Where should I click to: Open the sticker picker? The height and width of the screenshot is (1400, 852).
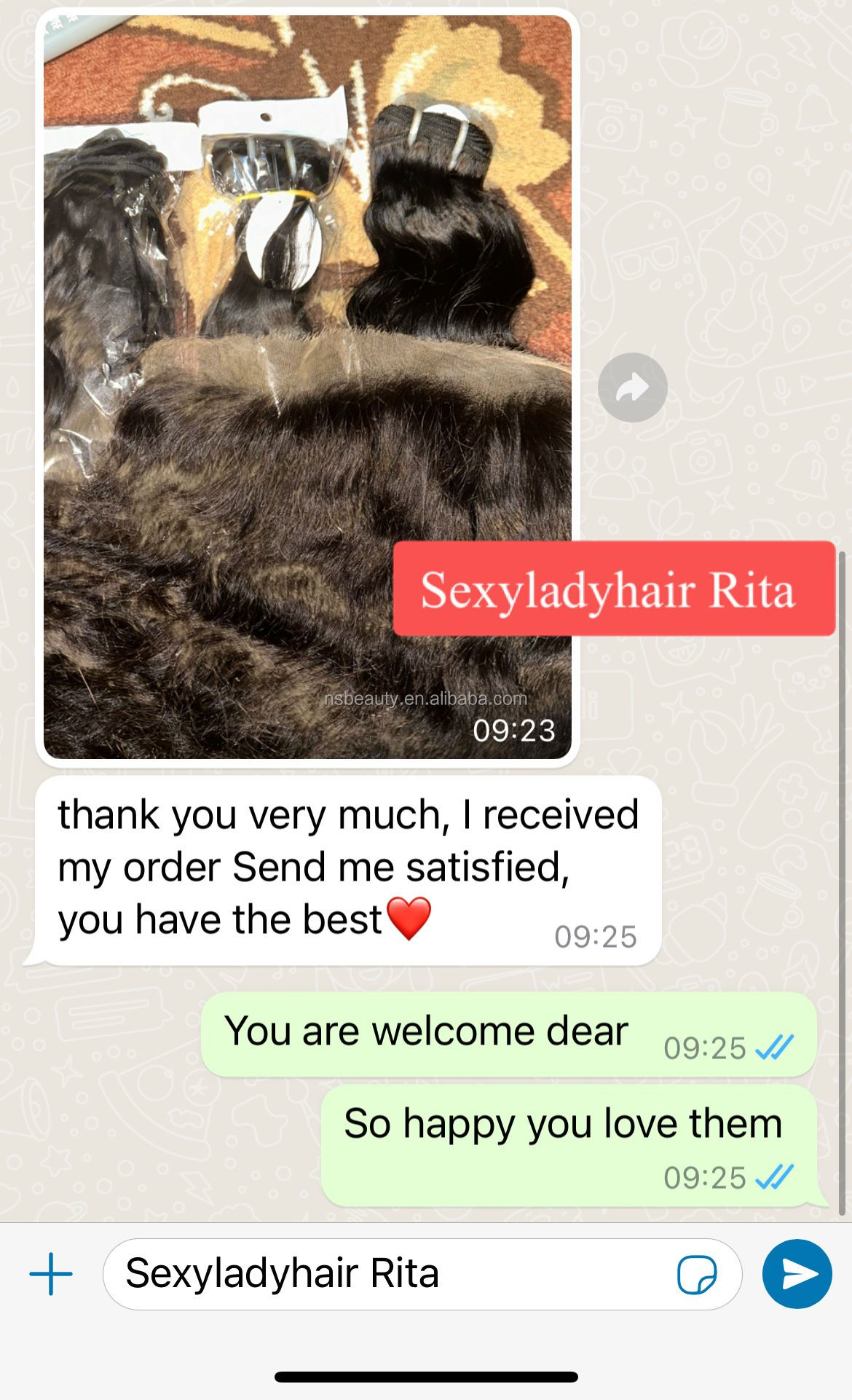pos(697,1274)
